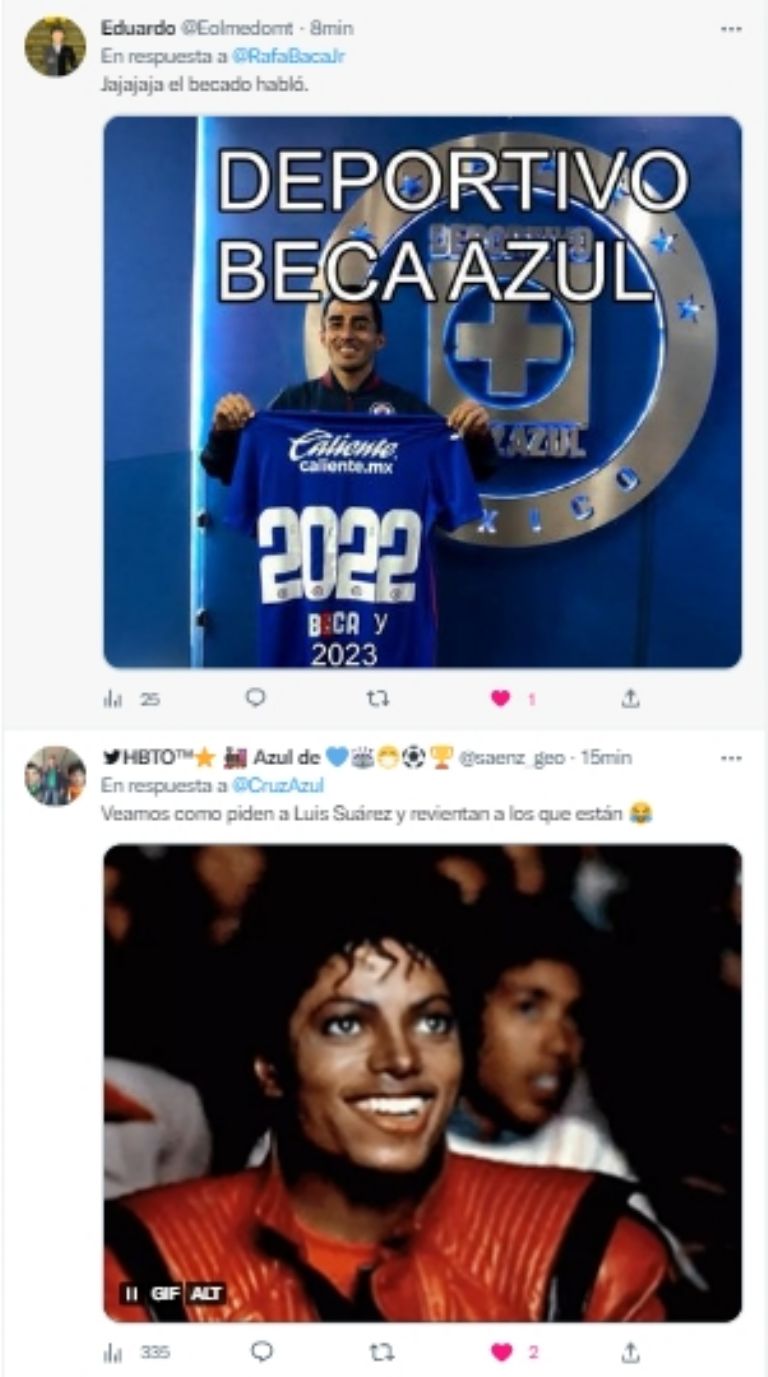Share Eduardo's tweet
Viewport: 768px width, 1377px height.
(x=630, y=698)
